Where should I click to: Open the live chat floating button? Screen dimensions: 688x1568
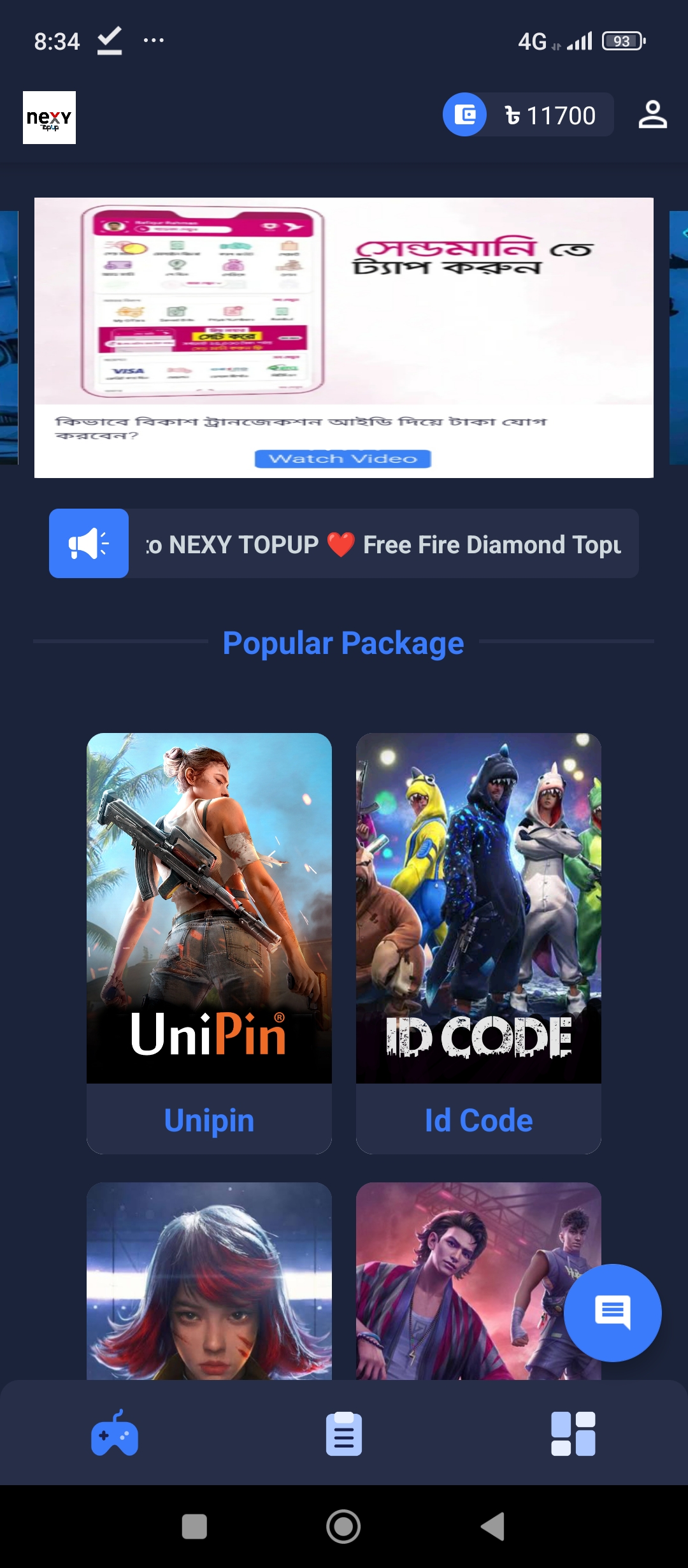tap(613, 1313)
